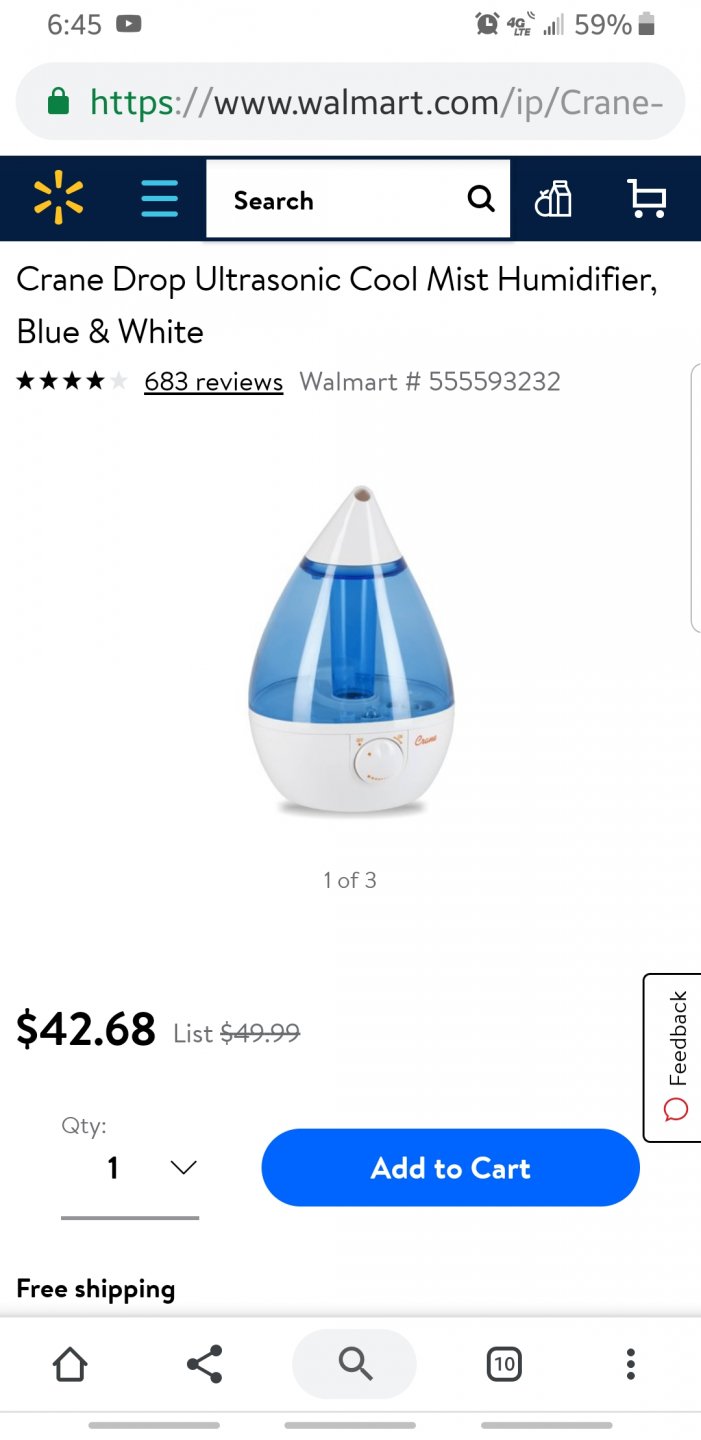
Task: Add the humidifier to cart
Action: tap(450, 1168)
